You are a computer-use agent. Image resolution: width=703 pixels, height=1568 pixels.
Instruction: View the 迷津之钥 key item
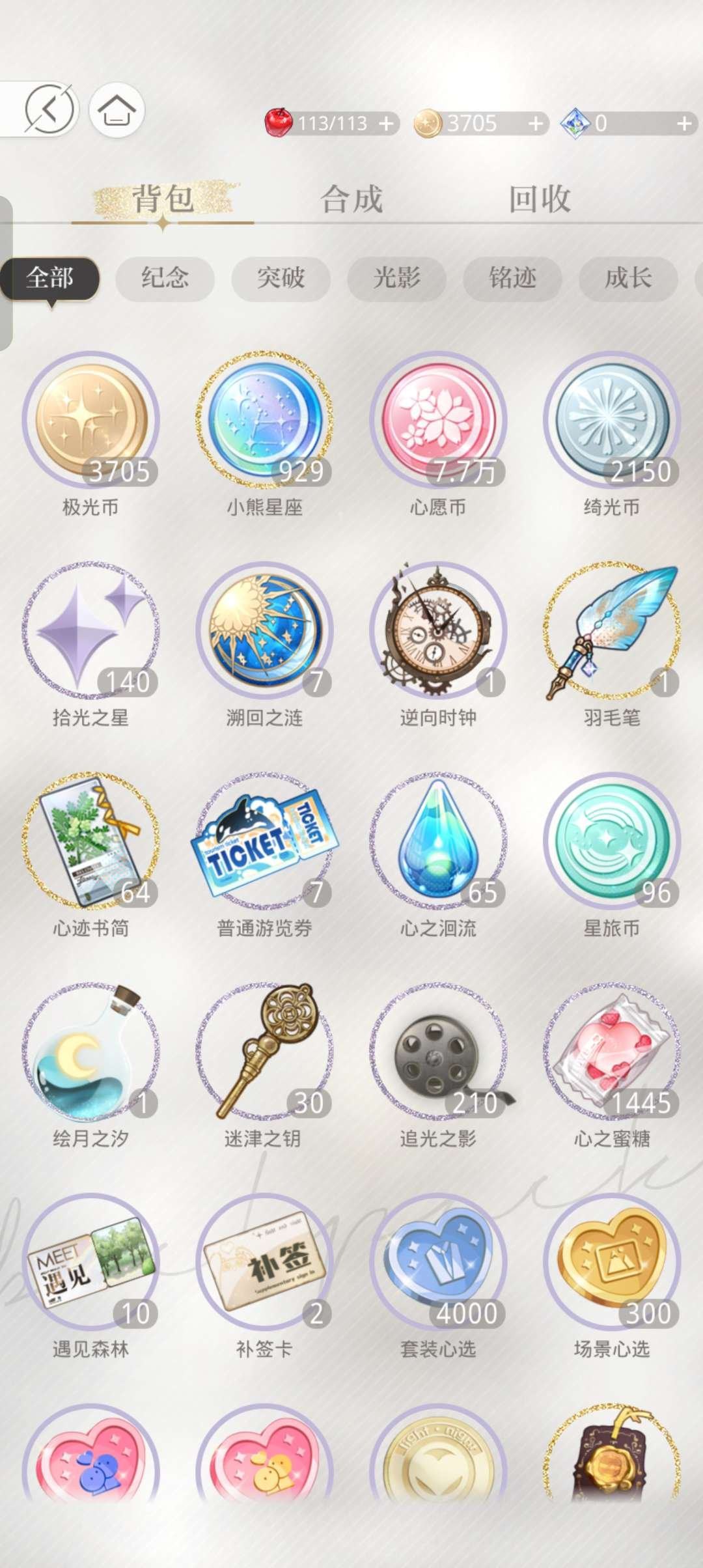click(264, 1051)
